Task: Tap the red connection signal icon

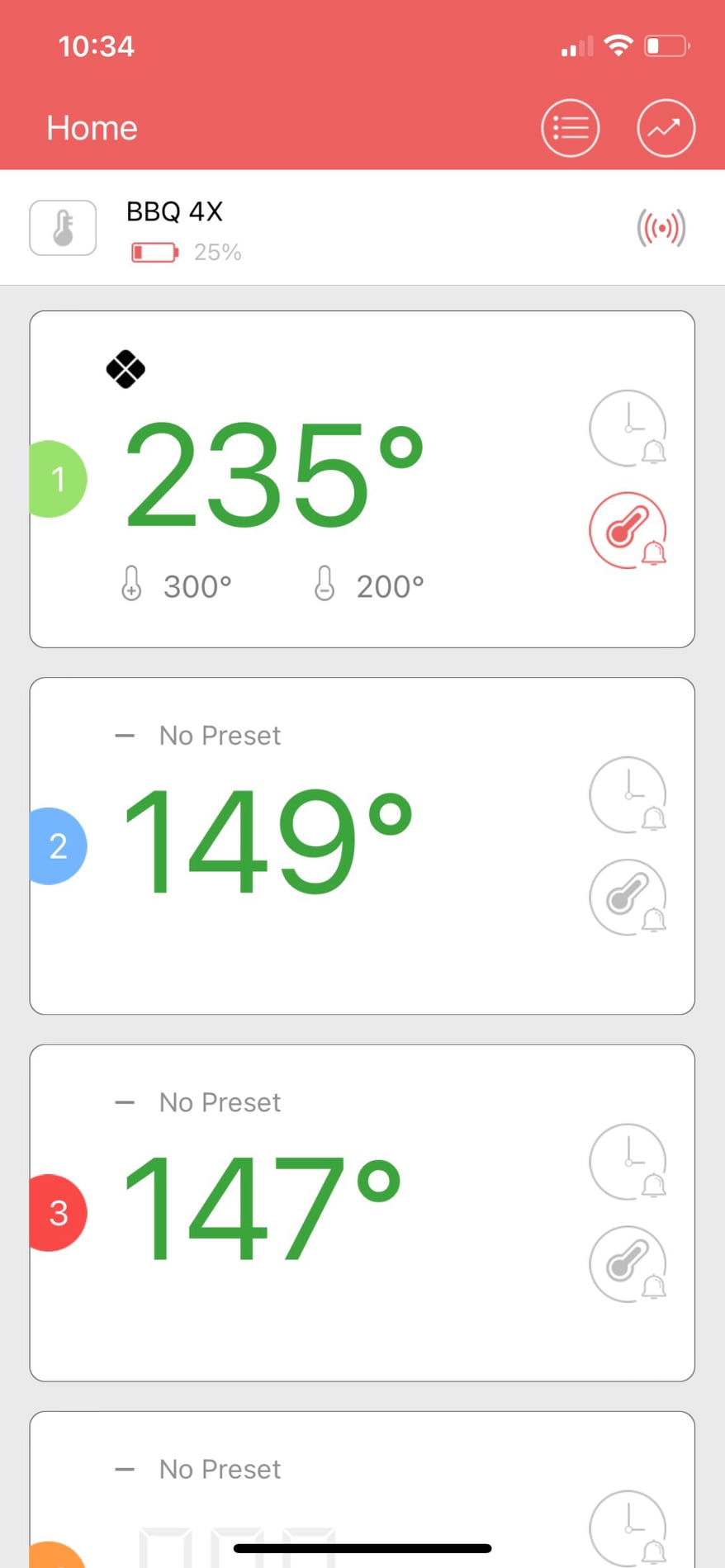Action: coord(661,228)
